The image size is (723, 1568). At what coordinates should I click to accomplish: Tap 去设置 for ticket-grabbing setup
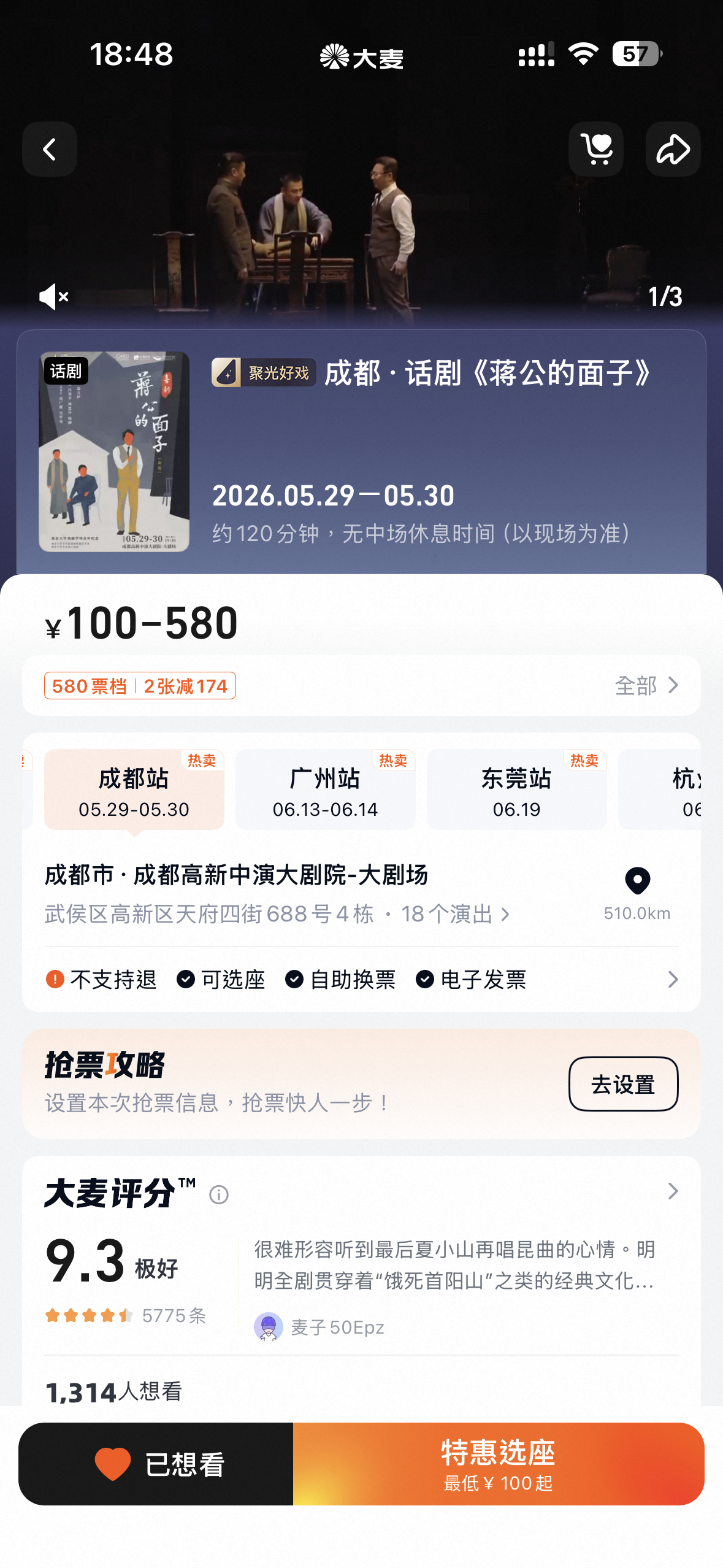point(623,1084)
